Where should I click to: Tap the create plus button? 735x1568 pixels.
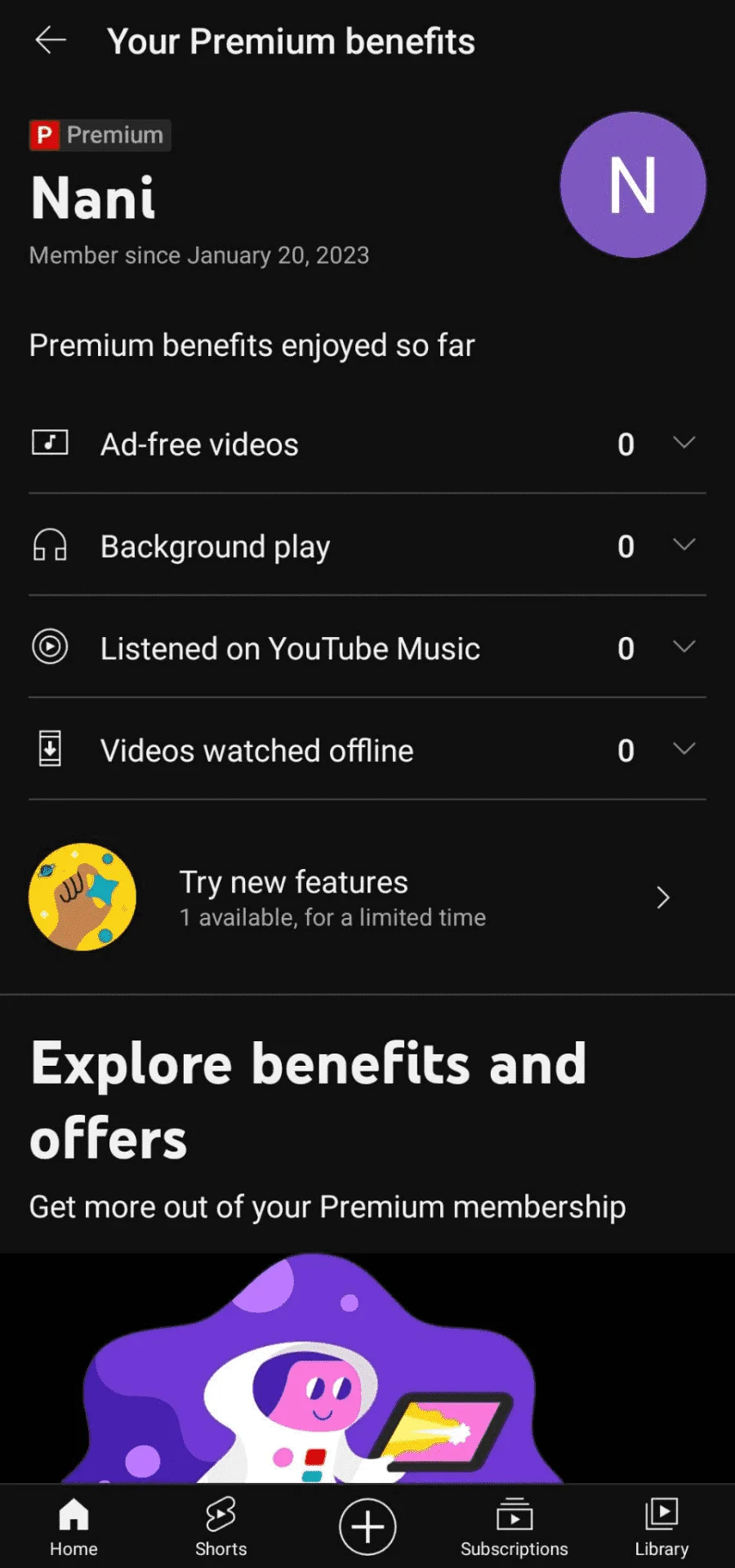point(367,1526)
